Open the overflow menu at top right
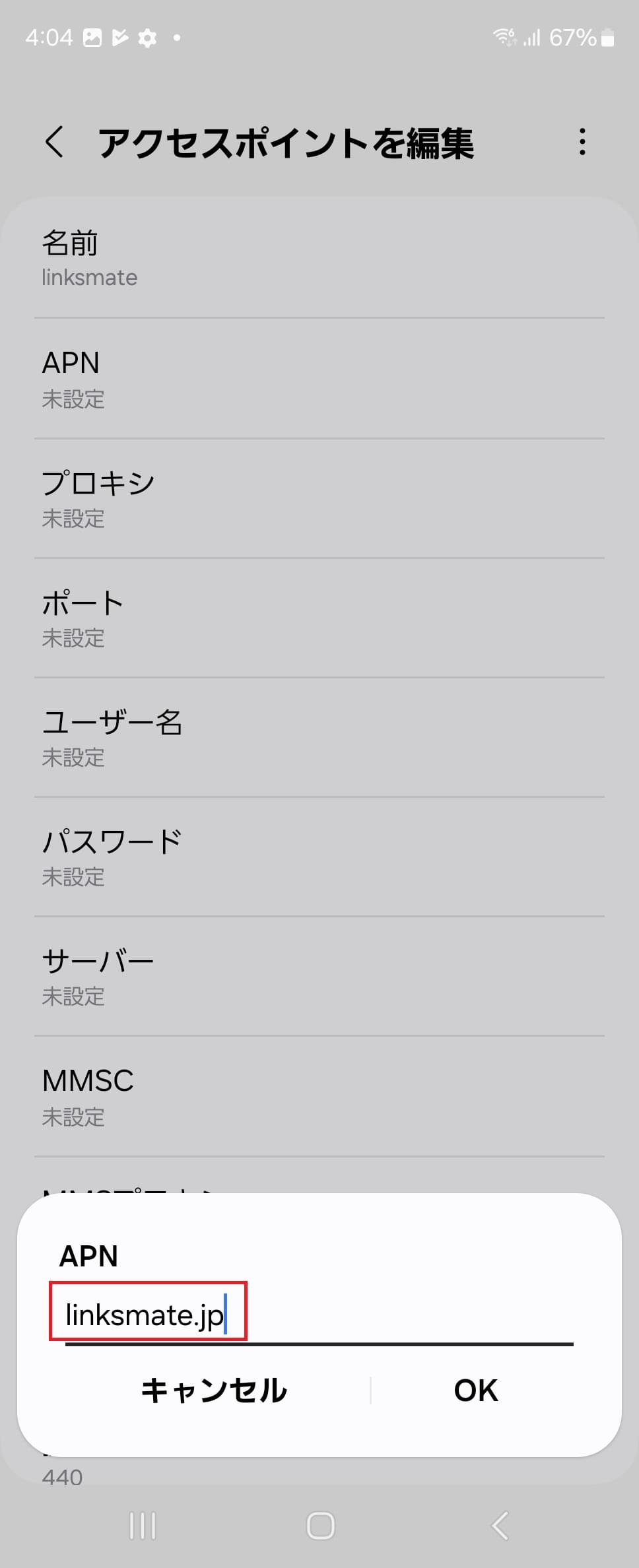 tap(583, 142)
